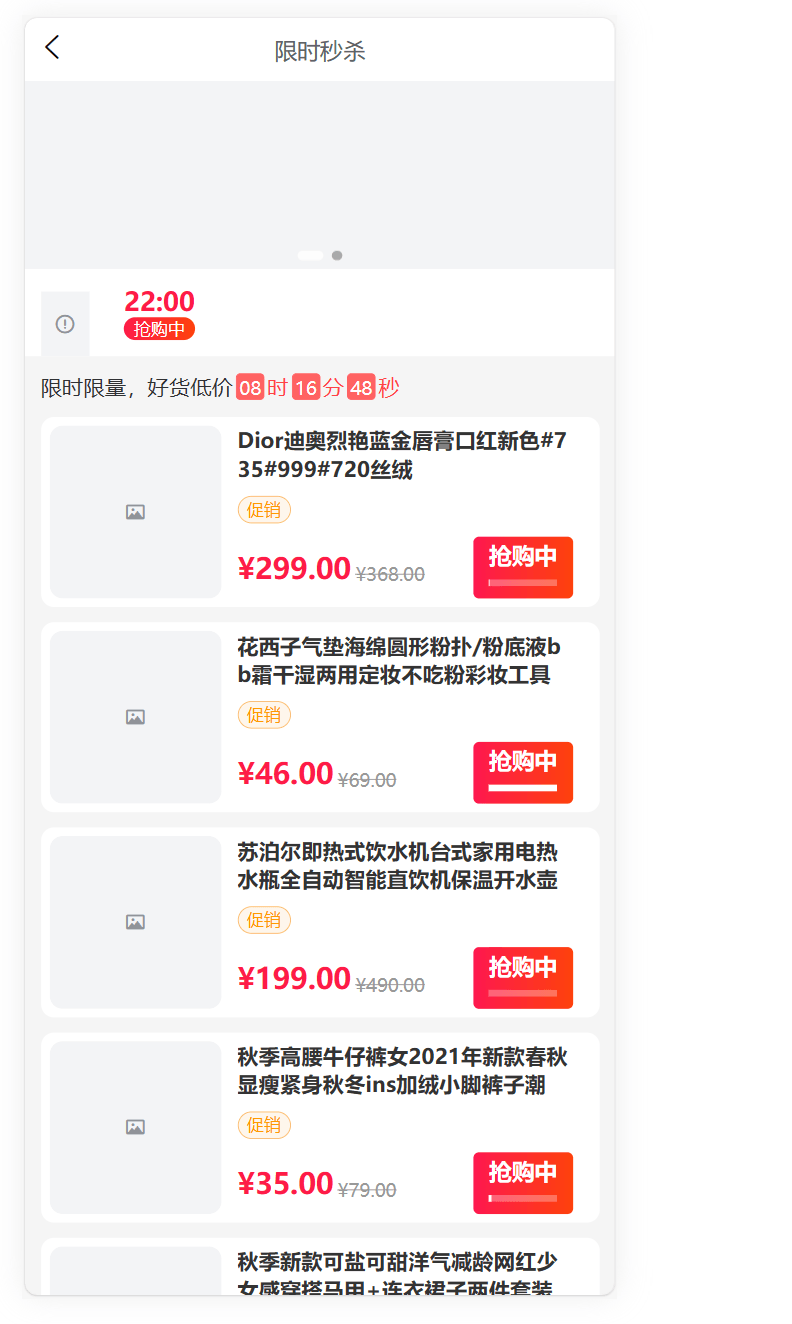Tap 抢购中 for the 苏泊尔 water dispenser

point(523,977)
